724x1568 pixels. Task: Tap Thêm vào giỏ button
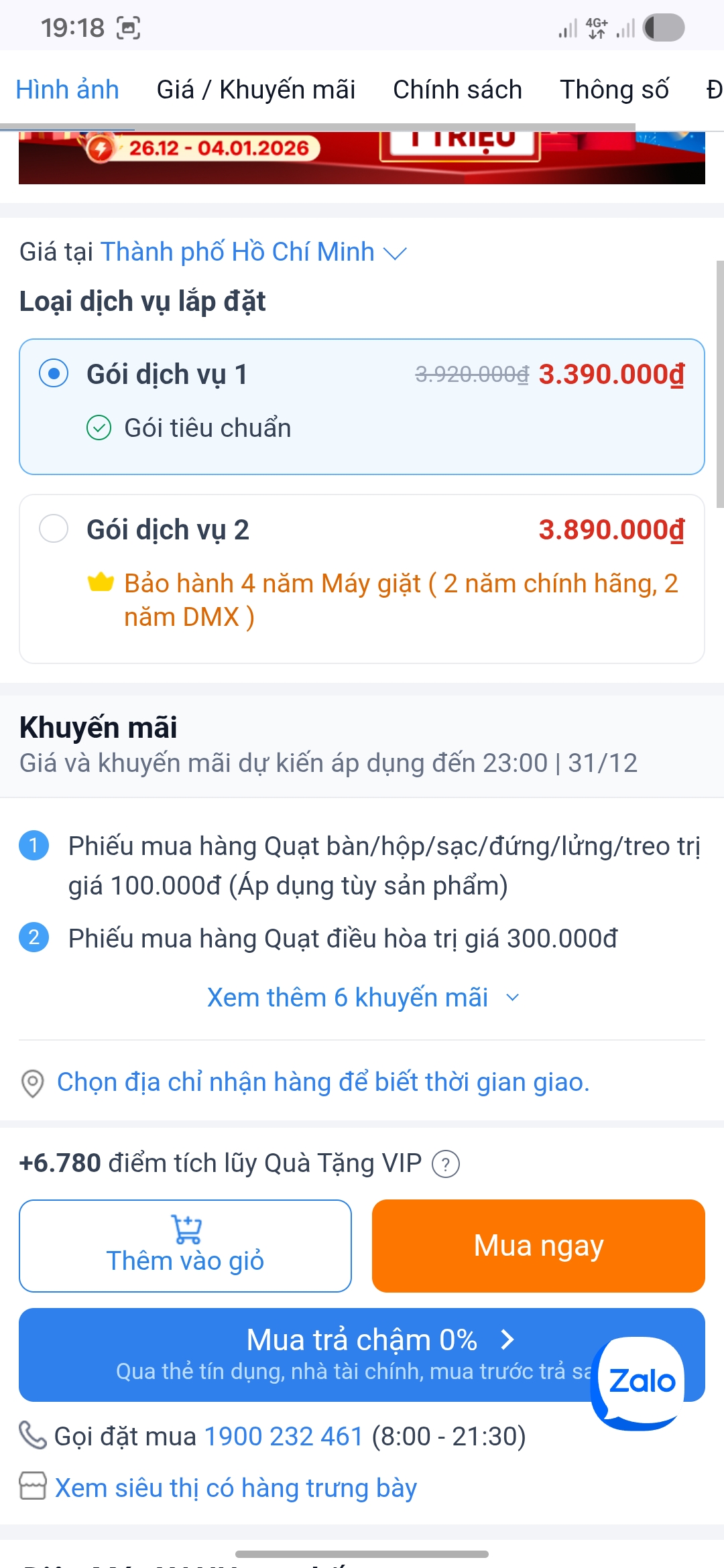185,1246
